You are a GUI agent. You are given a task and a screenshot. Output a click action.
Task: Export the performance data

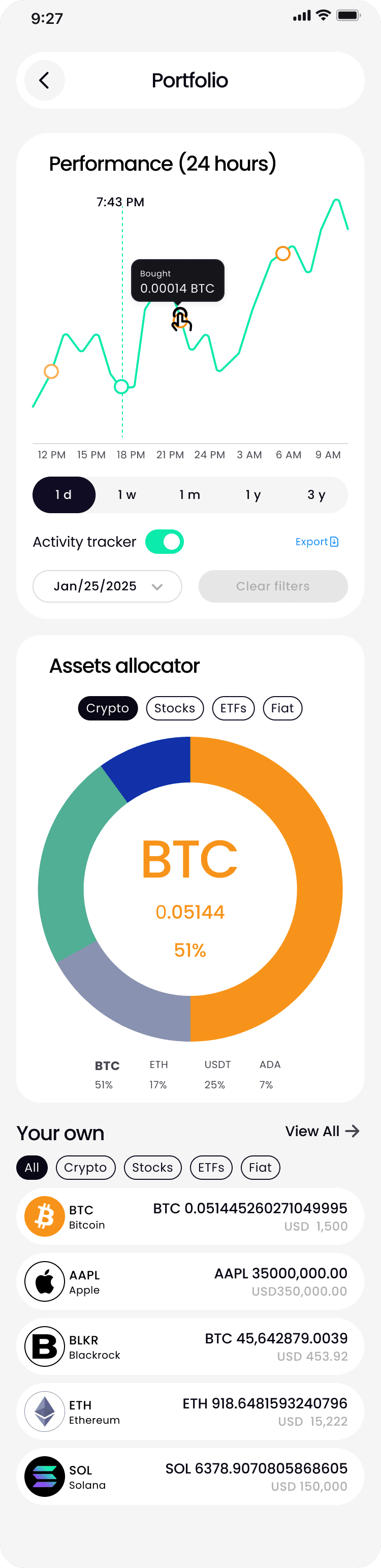pyautogui.click(x=317, y=542)
